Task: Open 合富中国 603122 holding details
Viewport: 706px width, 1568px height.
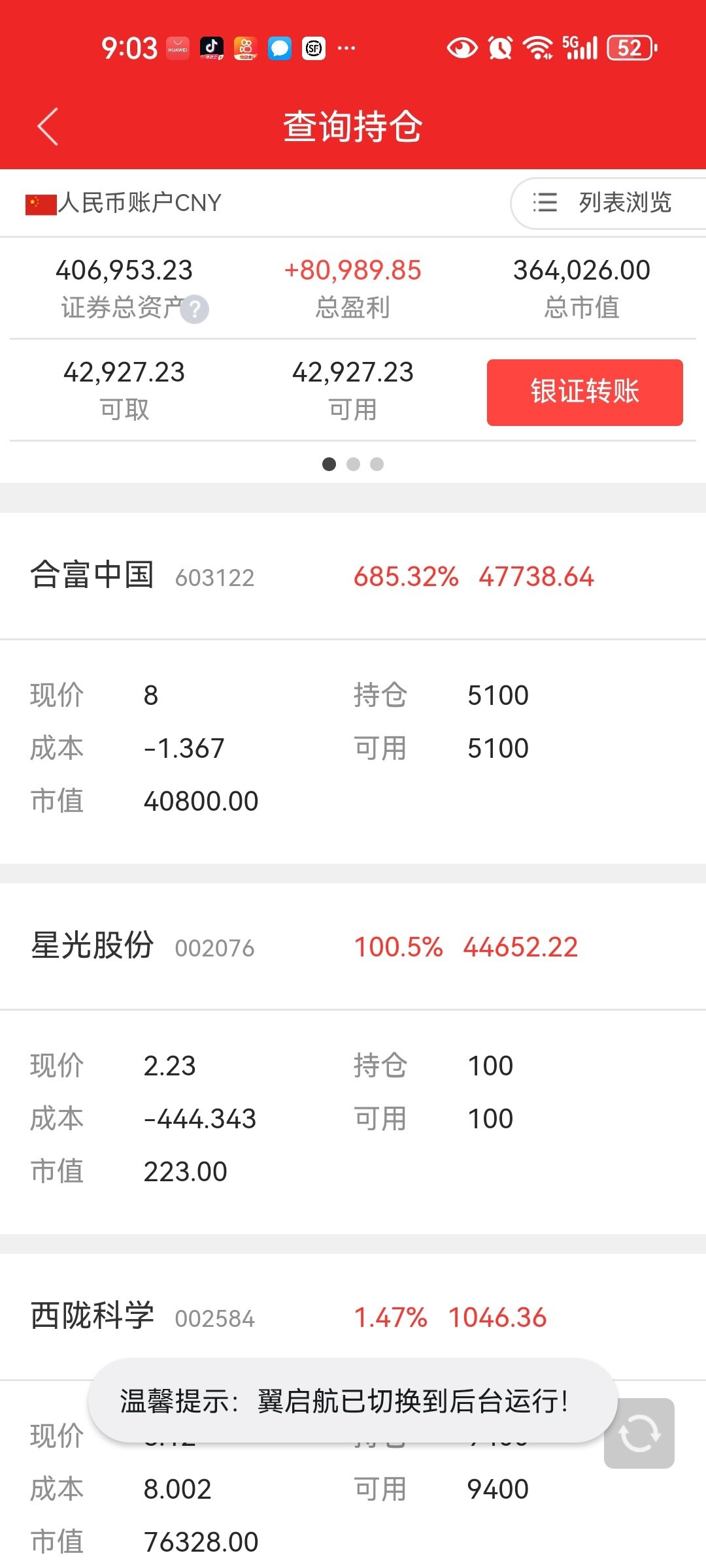Action: click(92, 576)
